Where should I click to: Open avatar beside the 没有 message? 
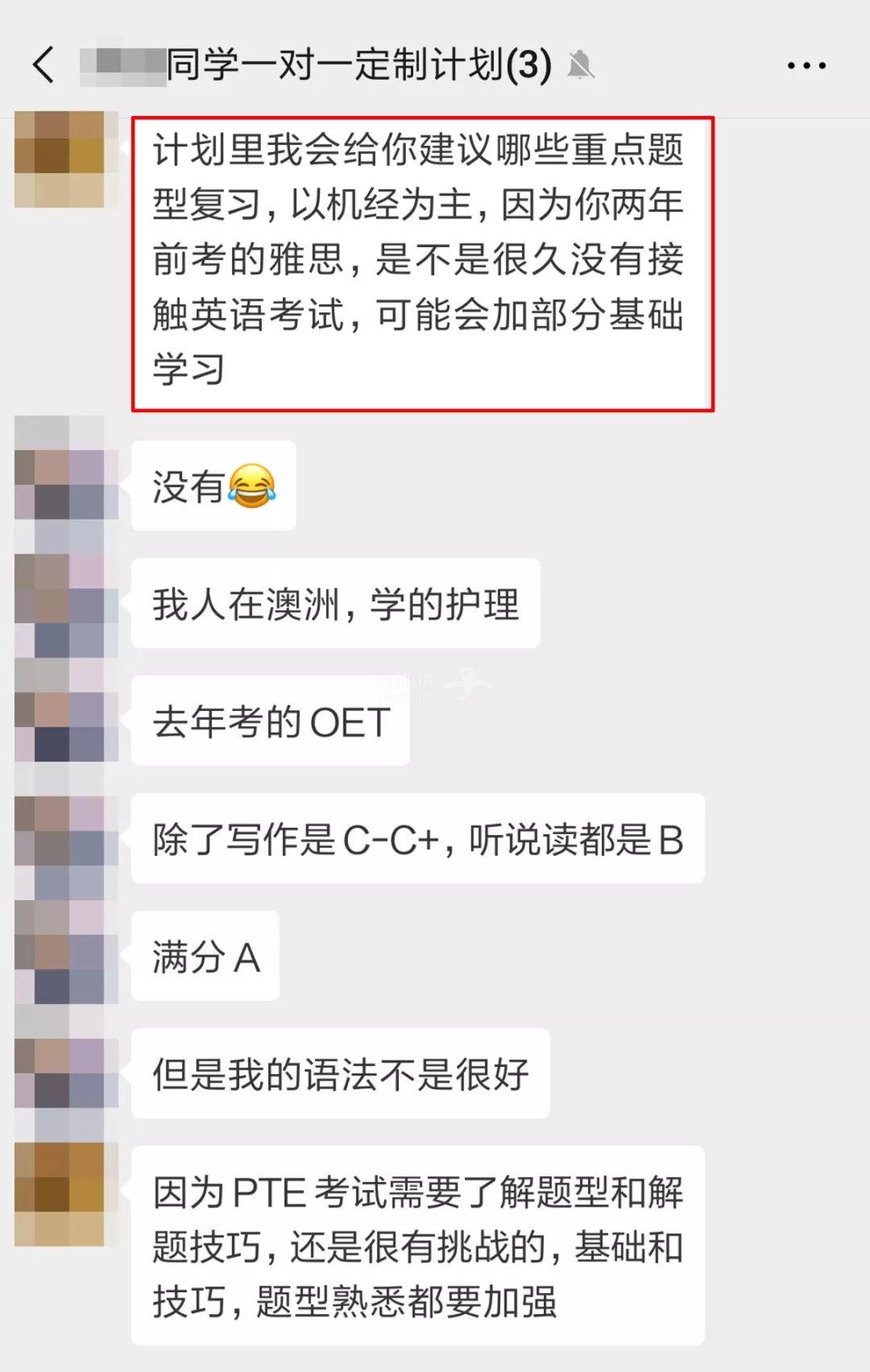tap(60, 485)
